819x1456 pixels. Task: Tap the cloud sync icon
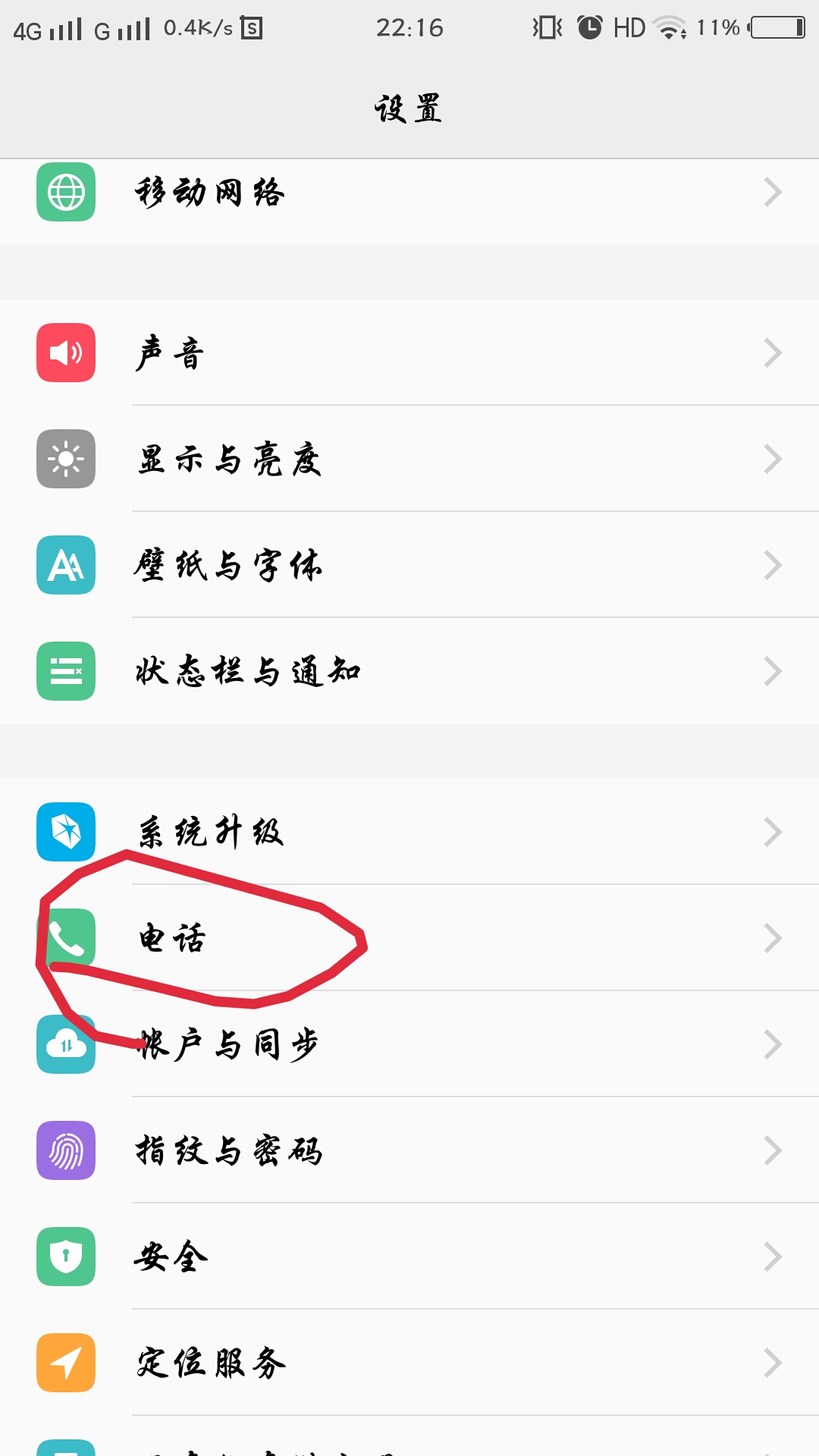[65, 1044]
